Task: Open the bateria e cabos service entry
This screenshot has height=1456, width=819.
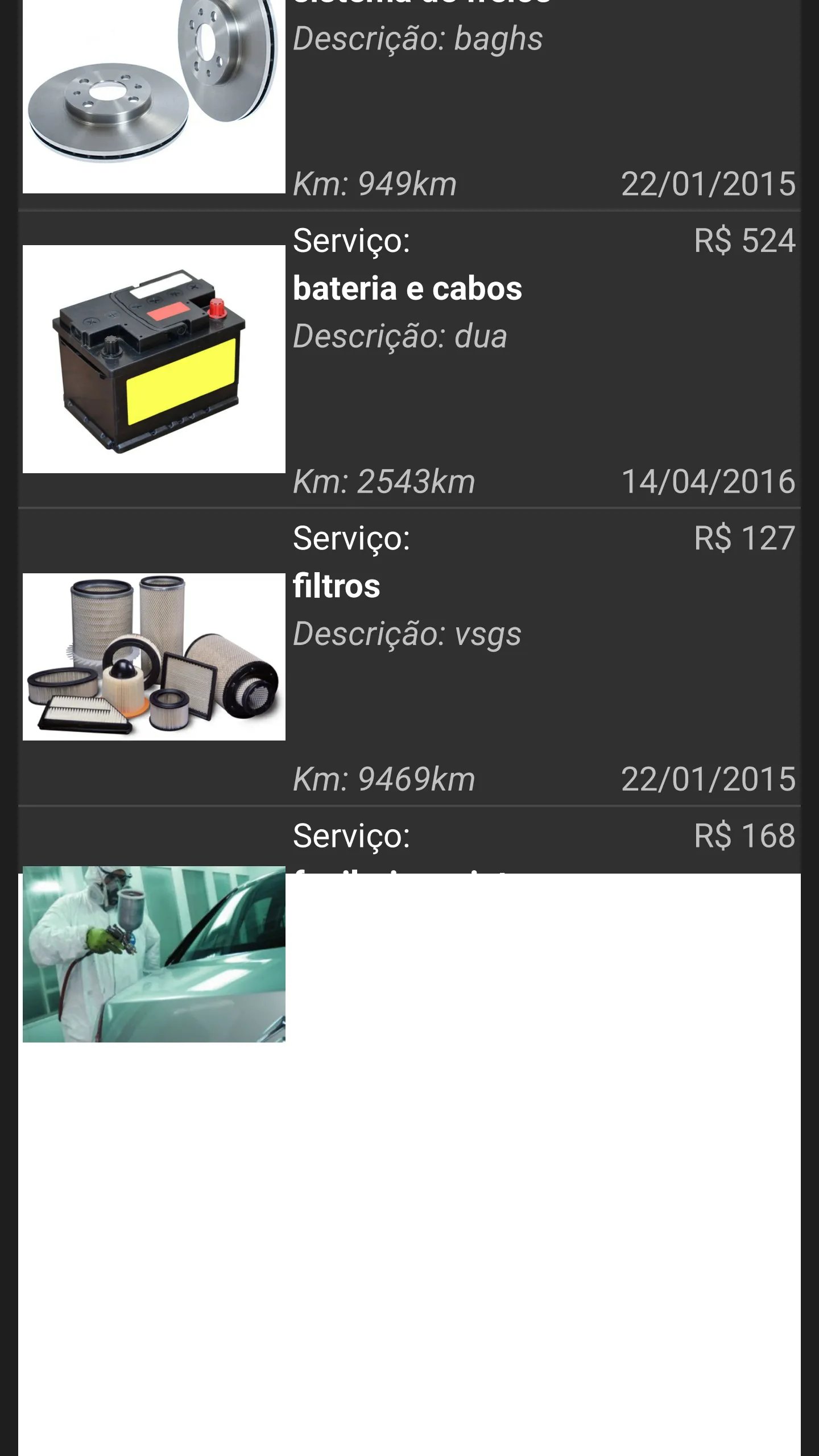Action: [409, 359]
